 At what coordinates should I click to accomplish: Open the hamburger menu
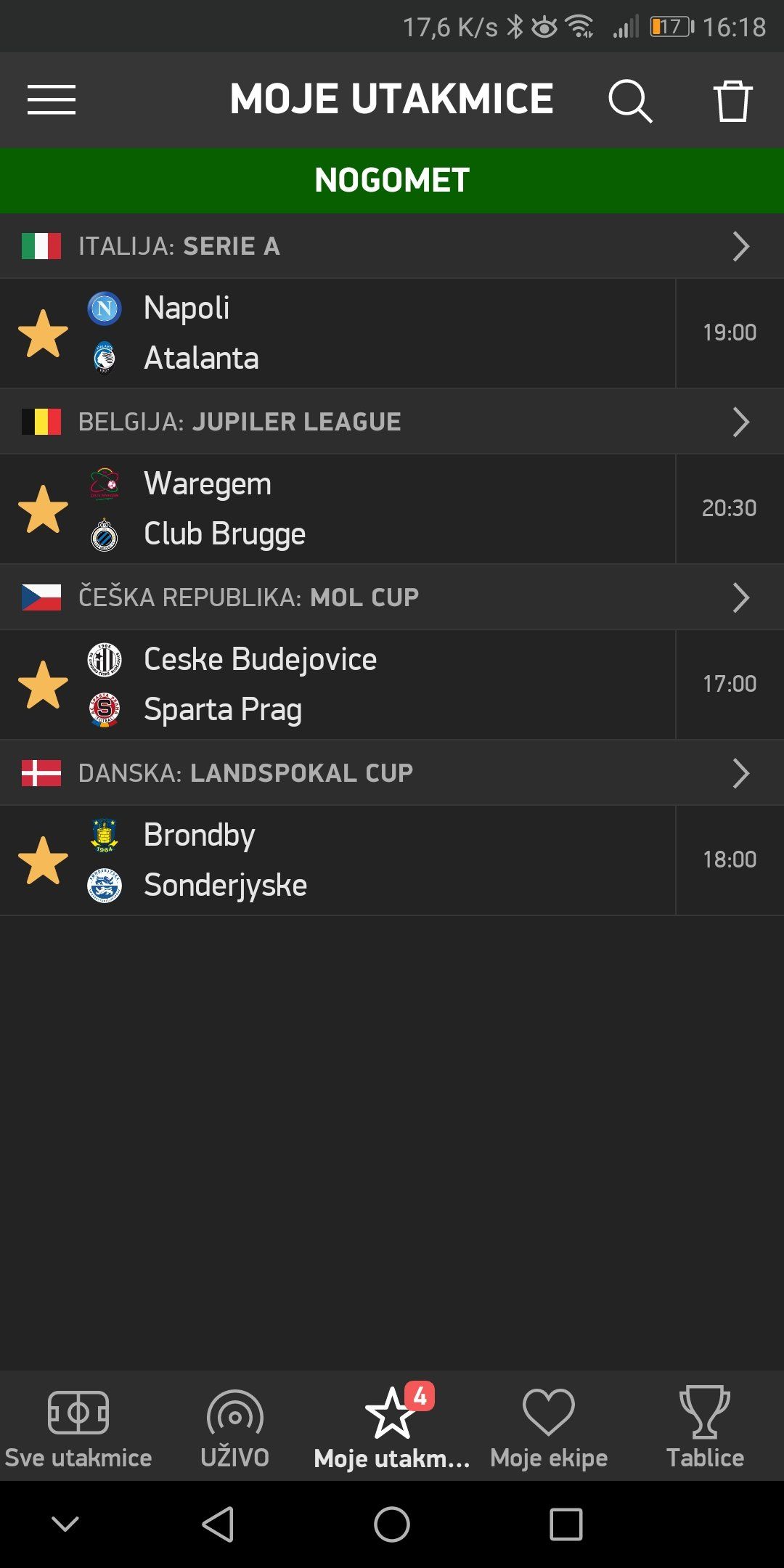click(x=52, y=99)
